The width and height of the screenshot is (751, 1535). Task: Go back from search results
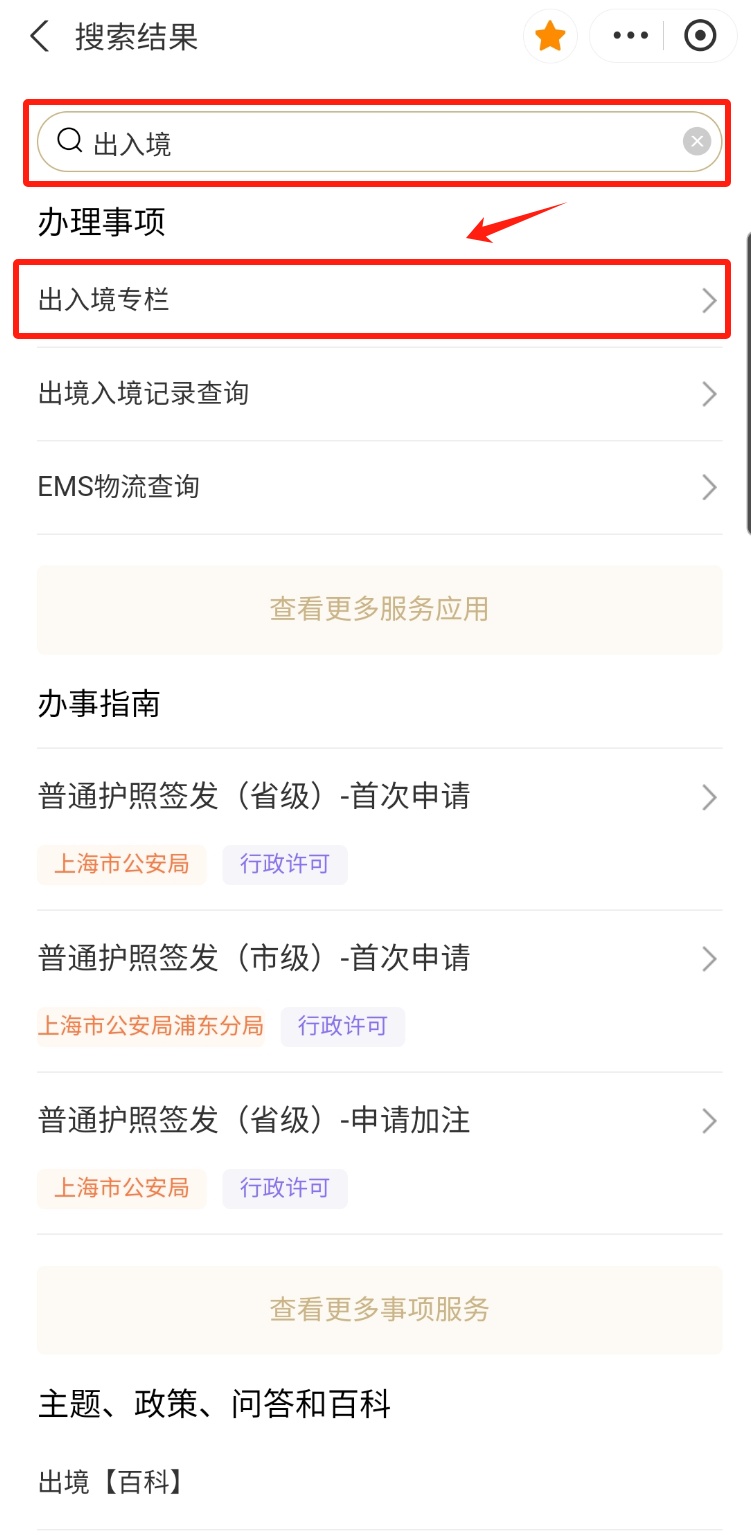40,38
